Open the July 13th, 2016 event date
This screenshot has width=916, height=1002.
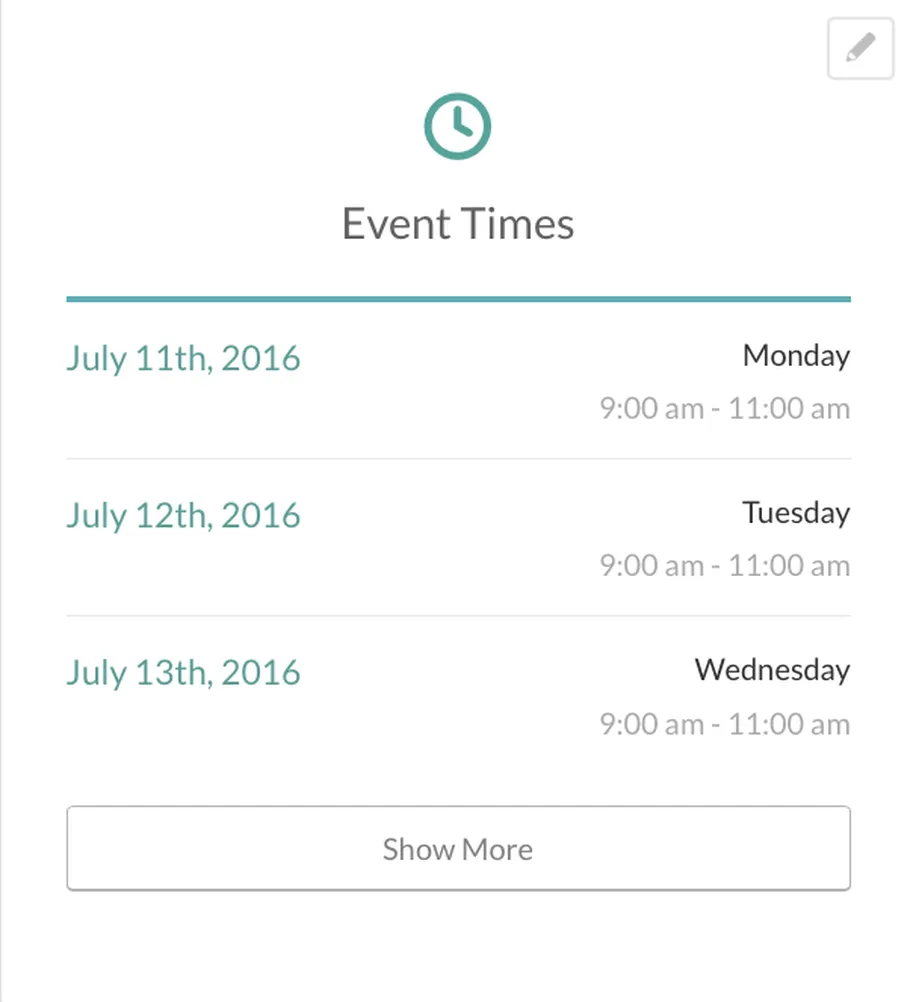(x=183, y=672)
